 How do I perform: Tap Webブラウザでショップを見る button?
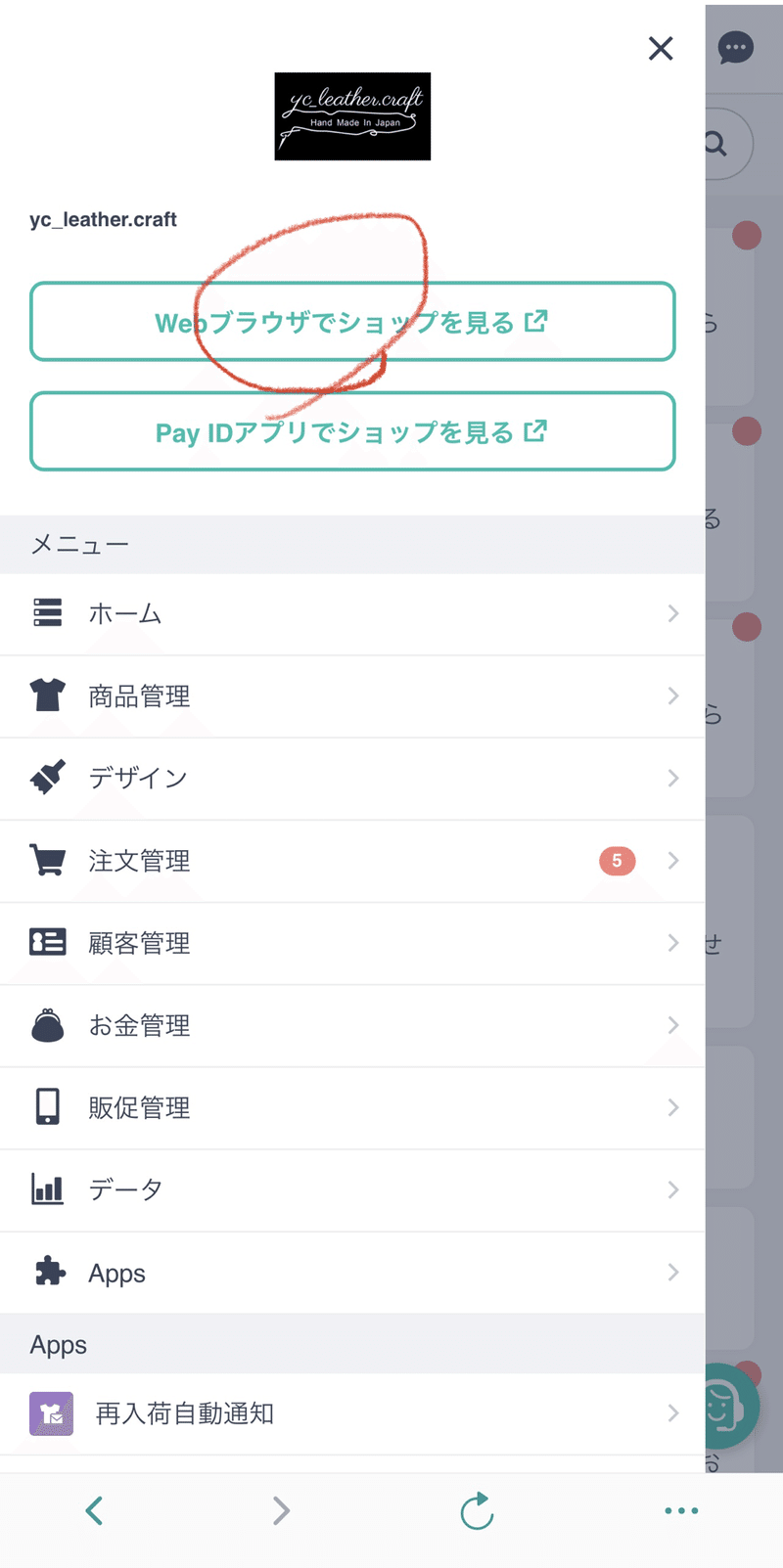point(352,322)
